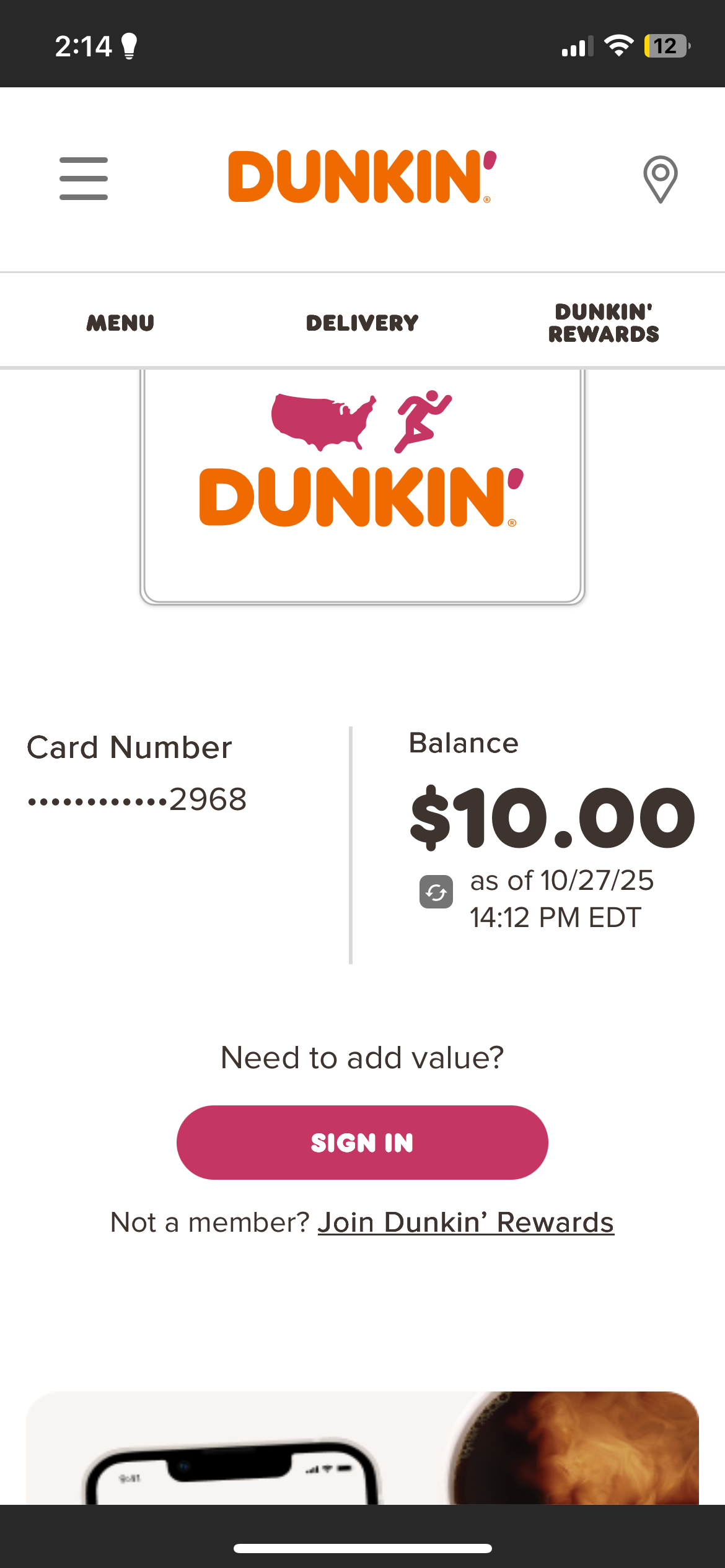This screenshot has width=725, height=1568.
Task: Switch to the Menu tab
Action: pyautogui.click(x=120, y=323)
